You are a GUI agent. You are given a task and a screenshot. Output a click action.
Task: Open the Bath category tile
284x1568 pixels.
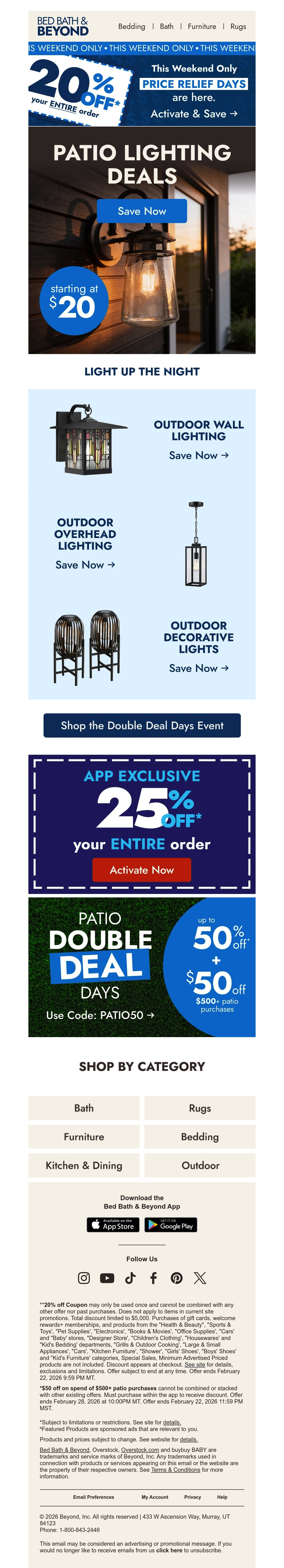84,1108
